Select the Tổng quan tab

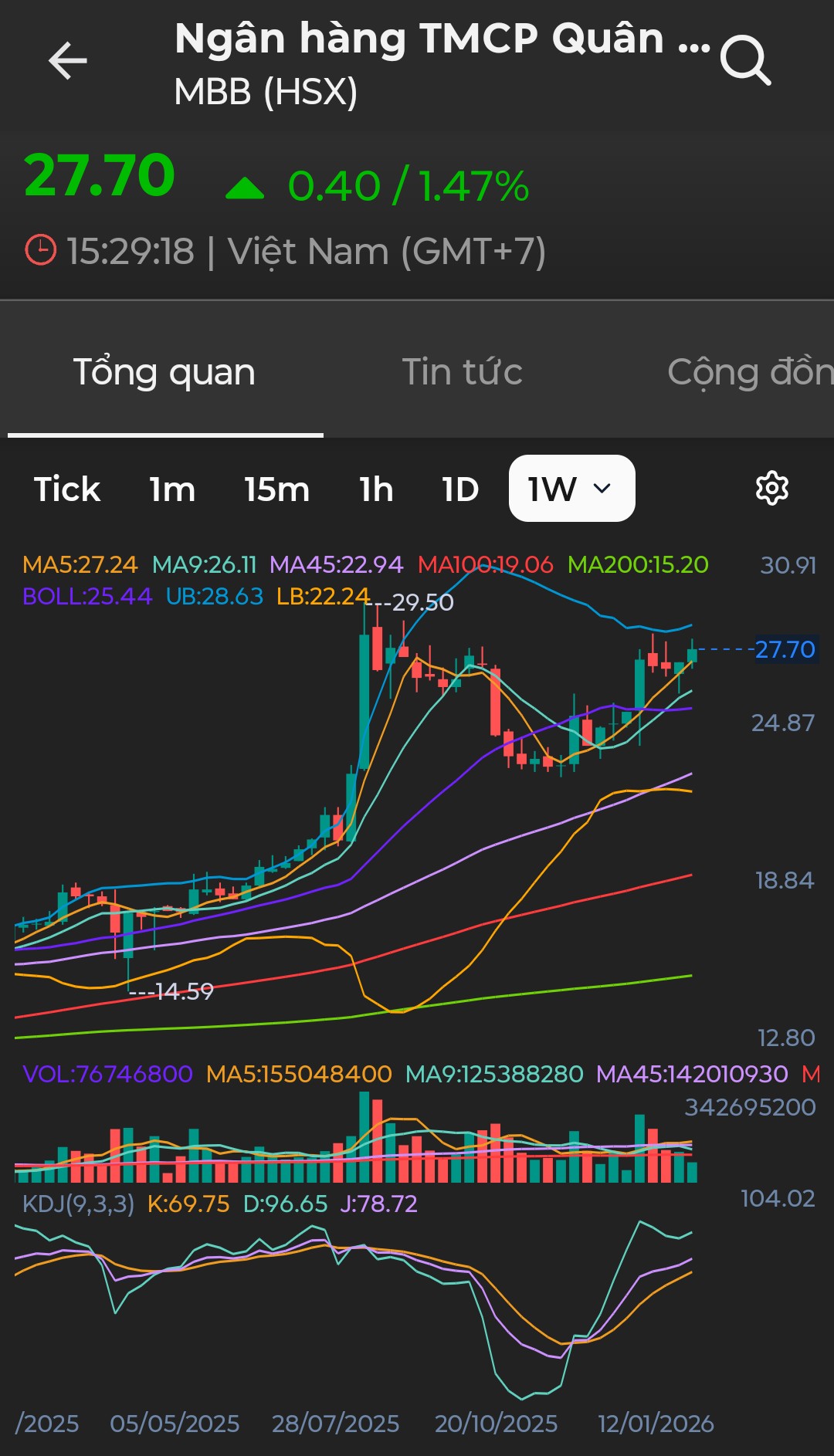click(x=164, y=372)
